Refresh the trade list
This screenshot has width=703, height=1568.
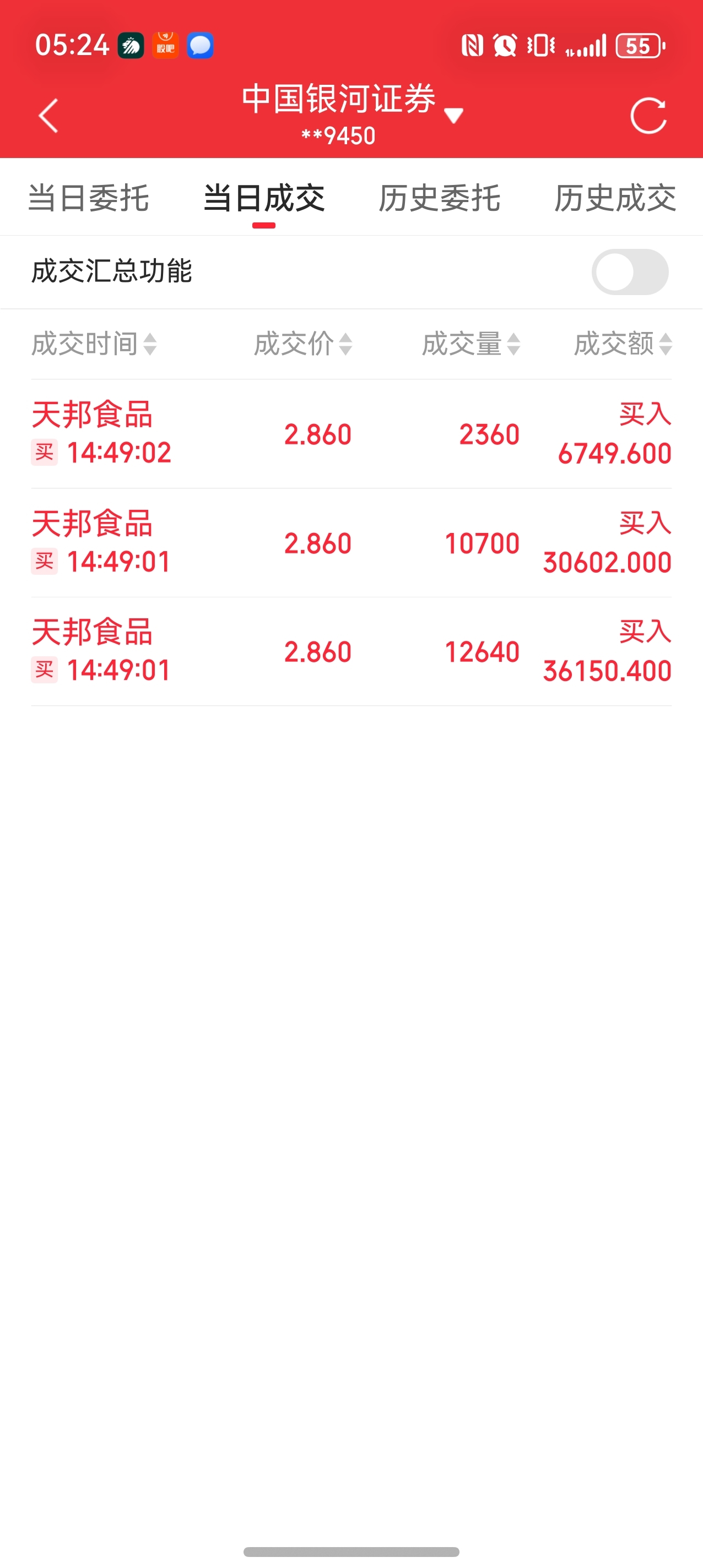(x=648, y=116)
